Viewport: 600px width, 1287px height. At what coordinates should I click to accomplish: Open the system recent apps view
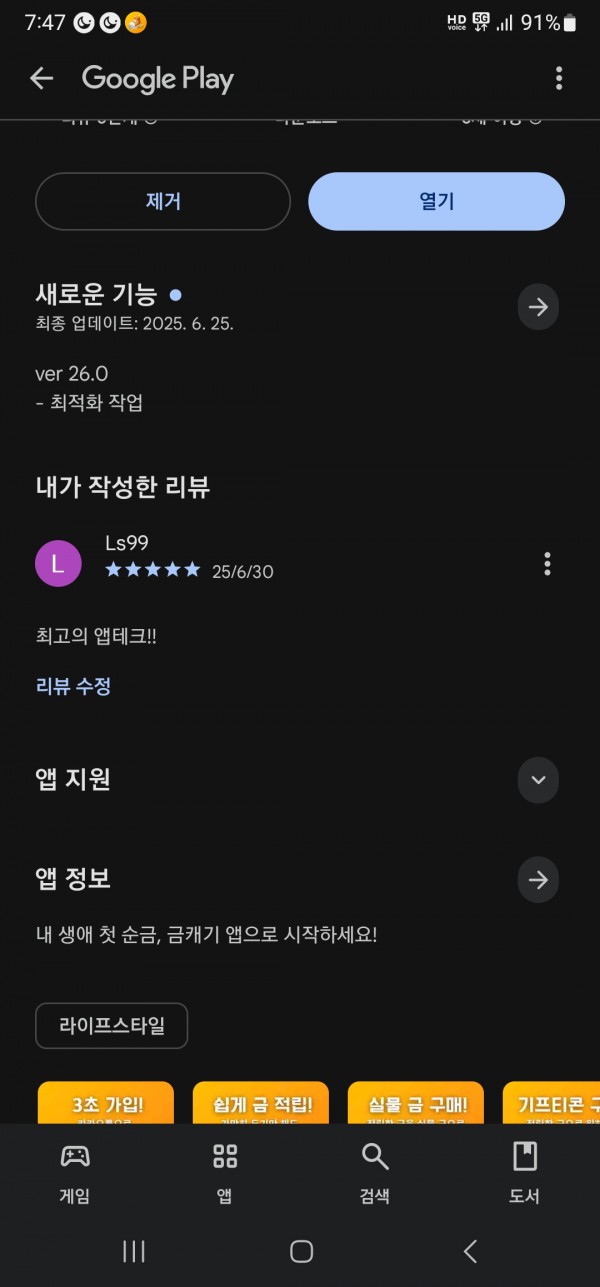pos(134,1251)
